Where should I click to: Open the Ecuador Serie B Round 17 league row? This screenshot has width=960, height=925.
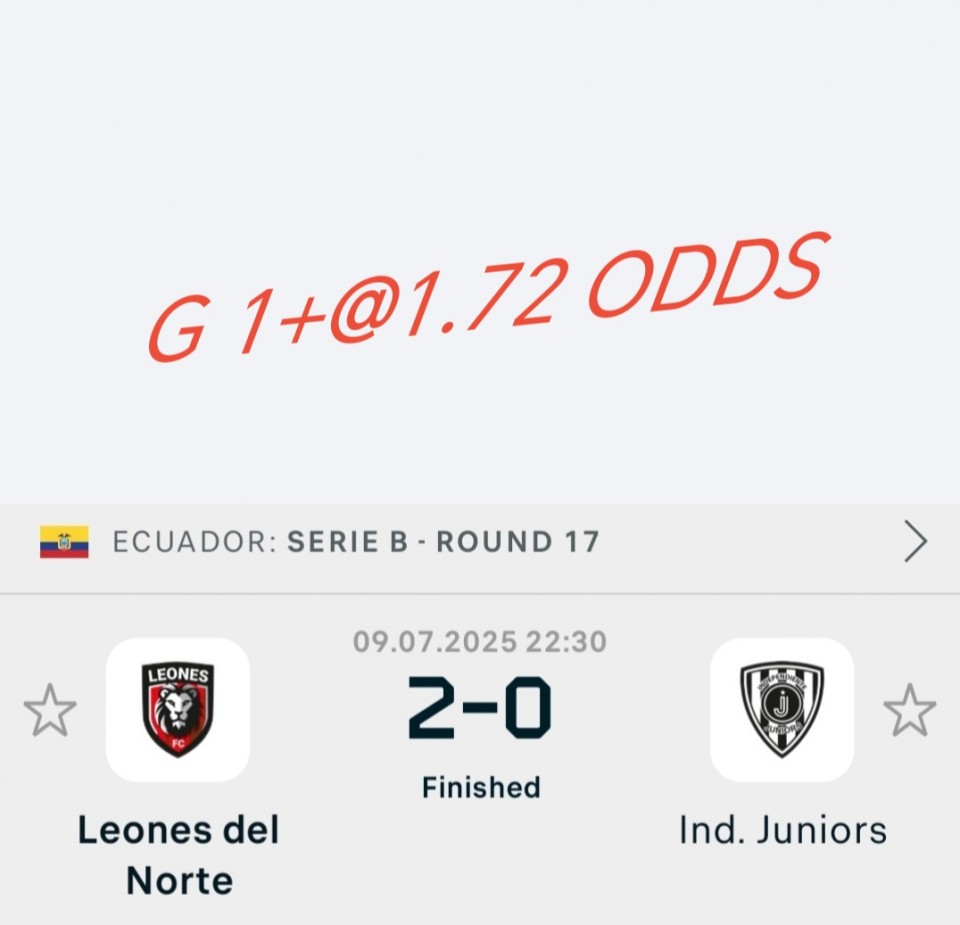click(480, 542)
